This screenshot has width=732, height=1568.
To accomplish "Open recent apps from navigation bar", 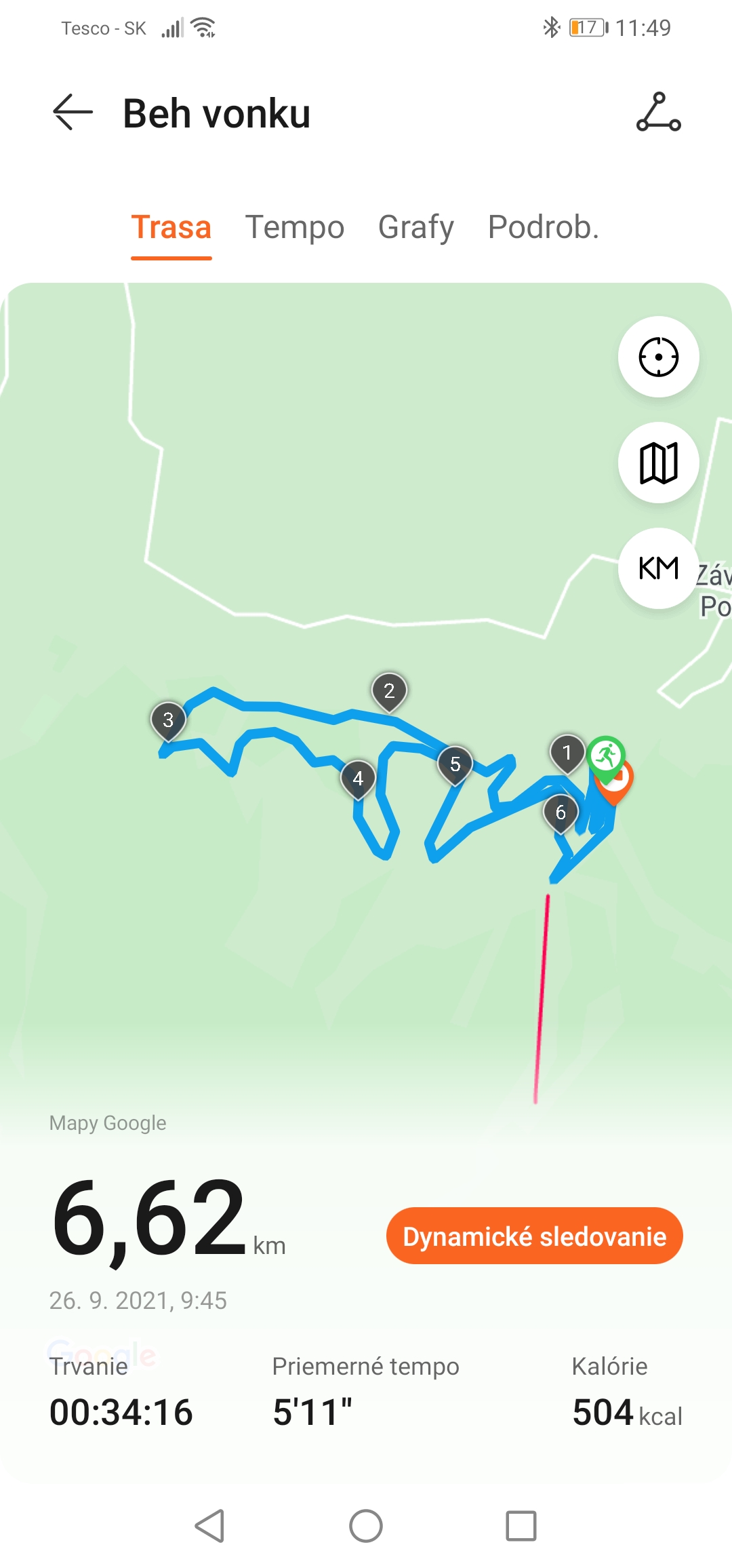I will click(521, 1526).
